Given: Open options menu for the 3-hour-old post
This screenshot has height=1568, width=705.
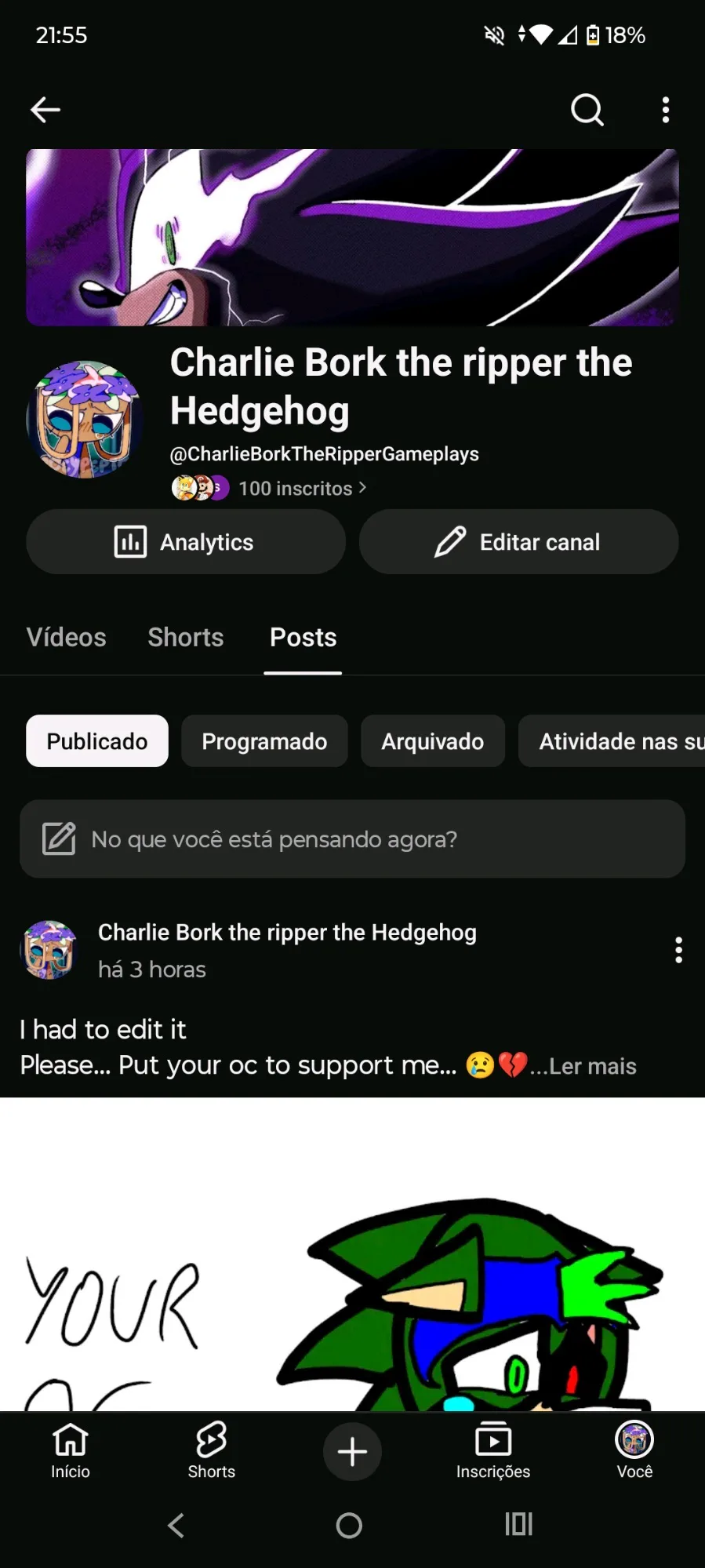Looking at the screenshot, I should 678,950.
